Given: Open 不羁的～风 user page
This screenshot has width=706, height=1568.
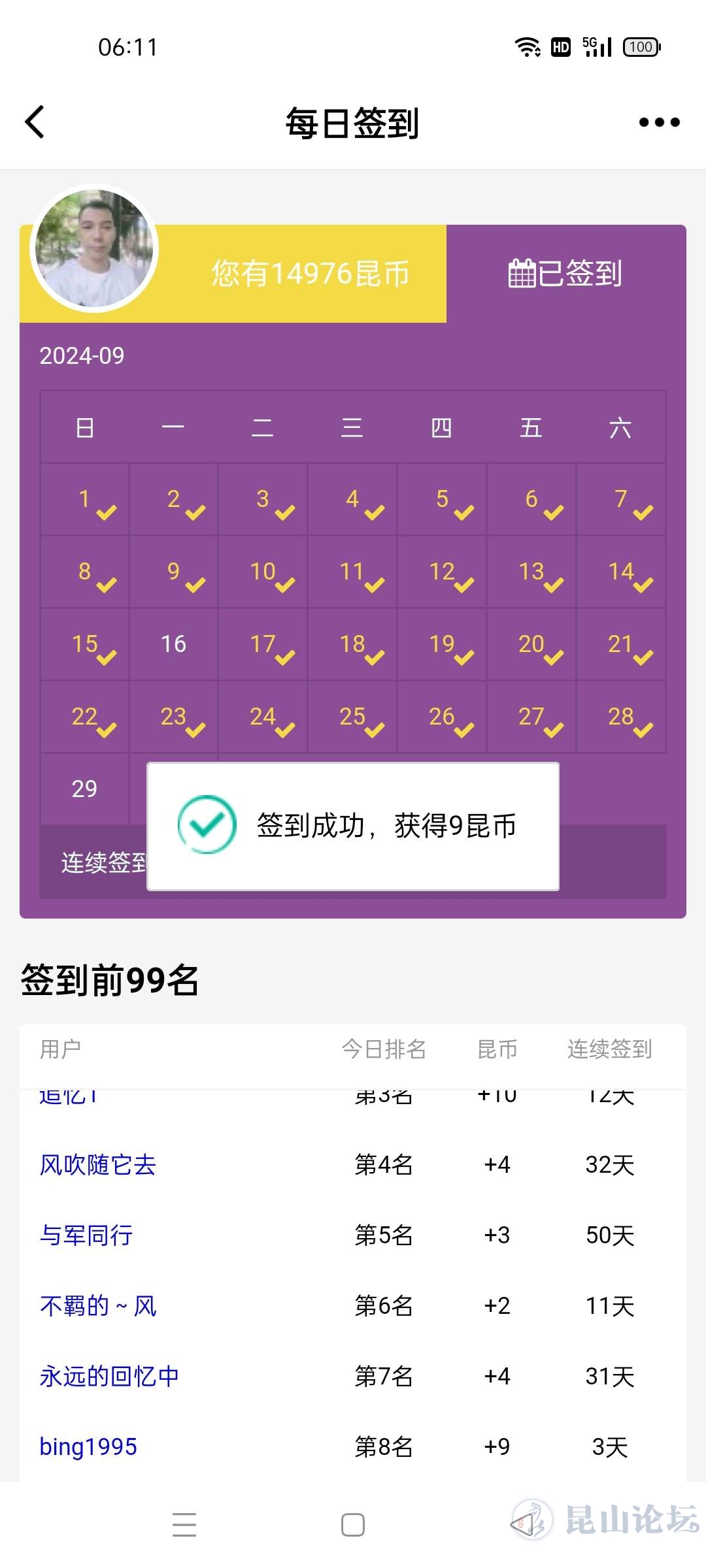Looking at the screenshot, I should click(98, 1306).
